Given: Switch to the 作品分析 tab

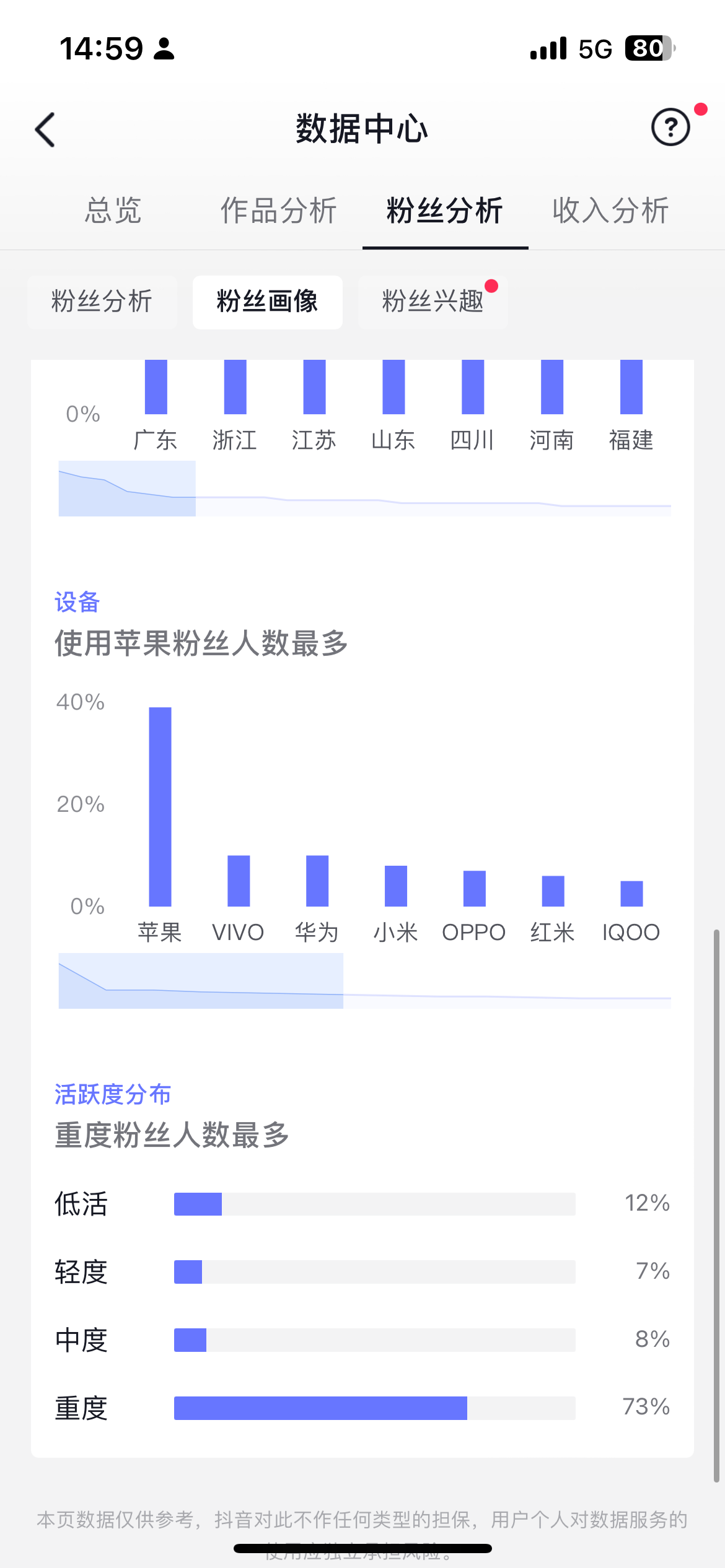Looking at the screenshot, I should click(279, 211).
